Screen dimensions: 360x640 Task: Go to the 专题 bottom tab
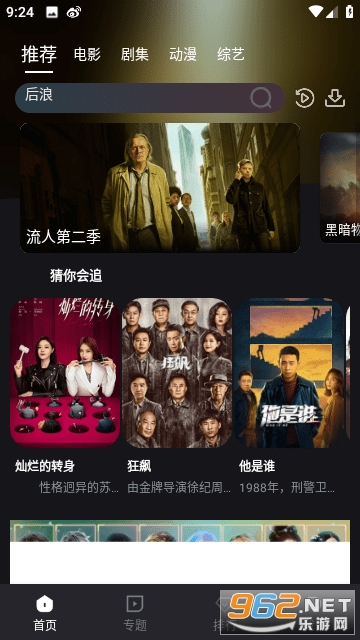[135, 613]
